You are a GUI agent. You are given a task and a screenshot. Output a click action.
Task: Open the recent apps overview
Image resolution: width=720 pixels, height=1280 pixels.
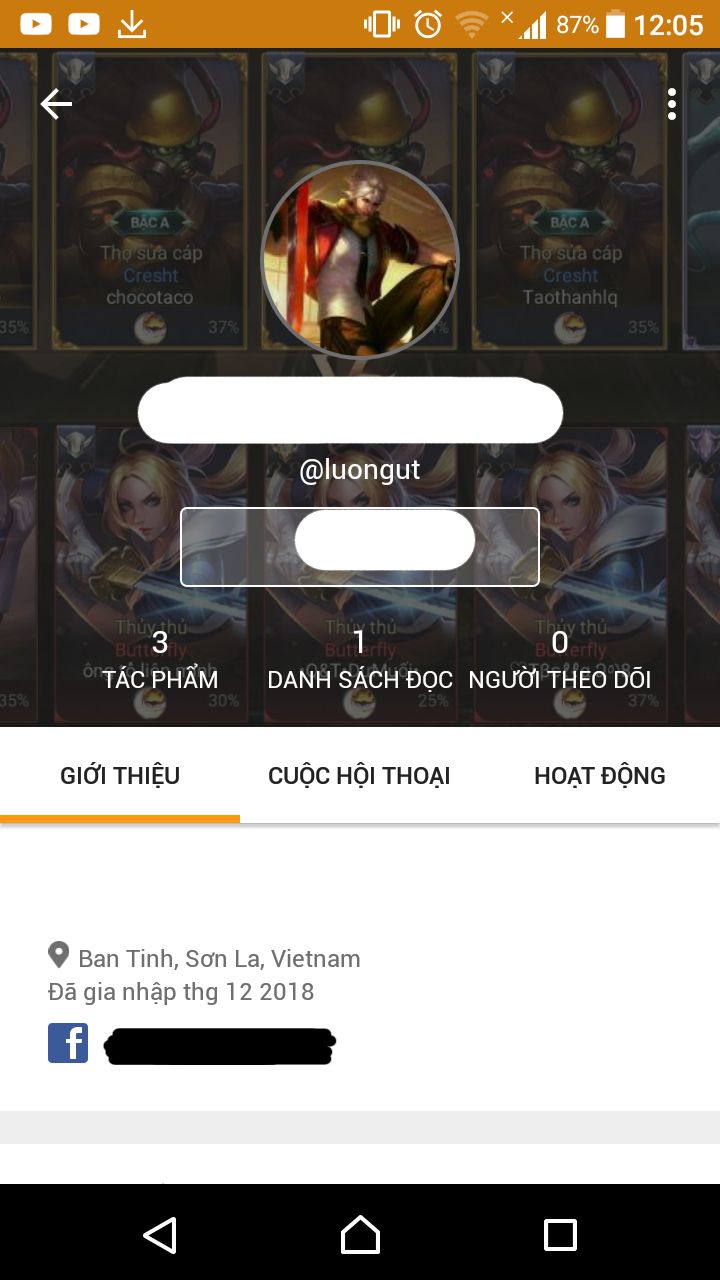click(x=560, y=1235)
